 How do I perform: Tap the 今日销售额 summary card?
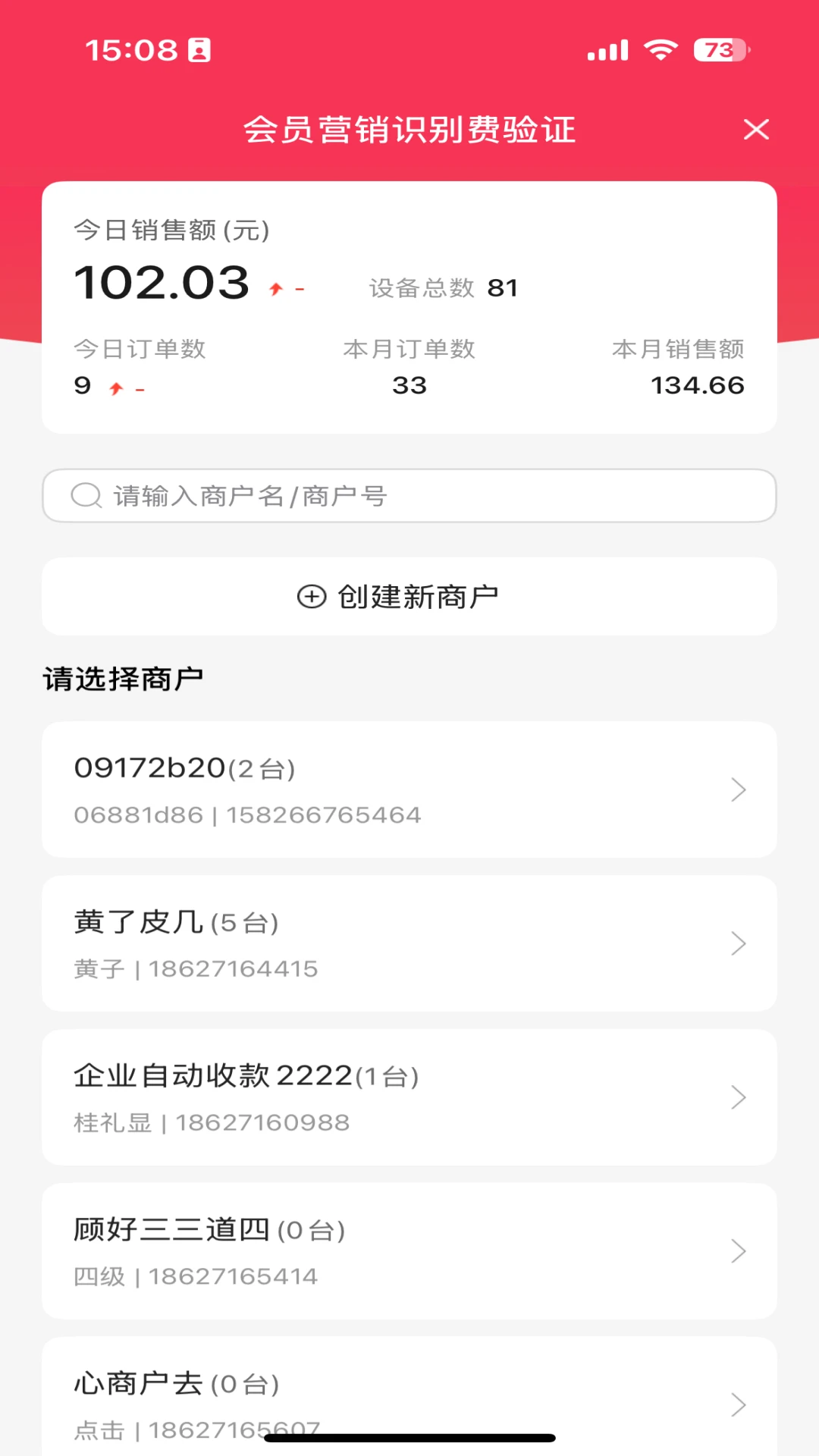click(409, 306)
